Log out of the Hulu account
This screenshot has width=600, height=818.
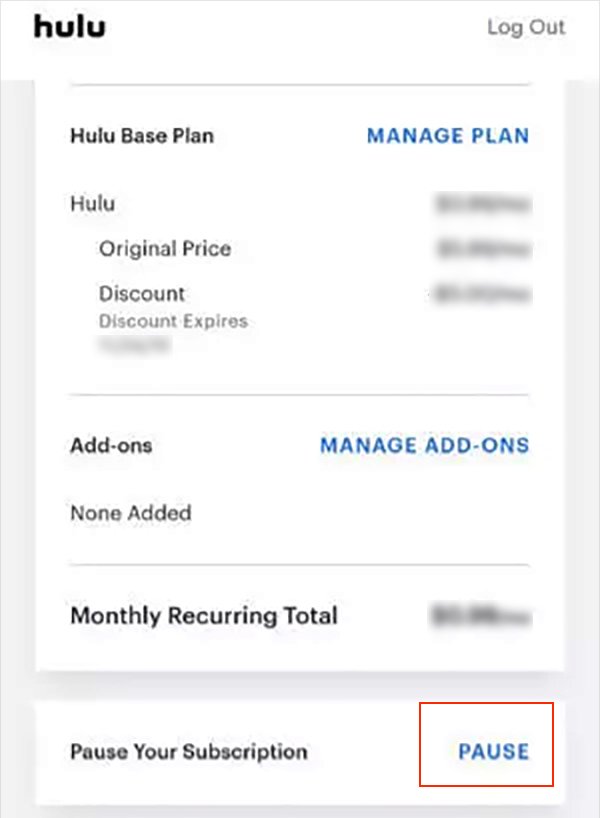[525, 27]
